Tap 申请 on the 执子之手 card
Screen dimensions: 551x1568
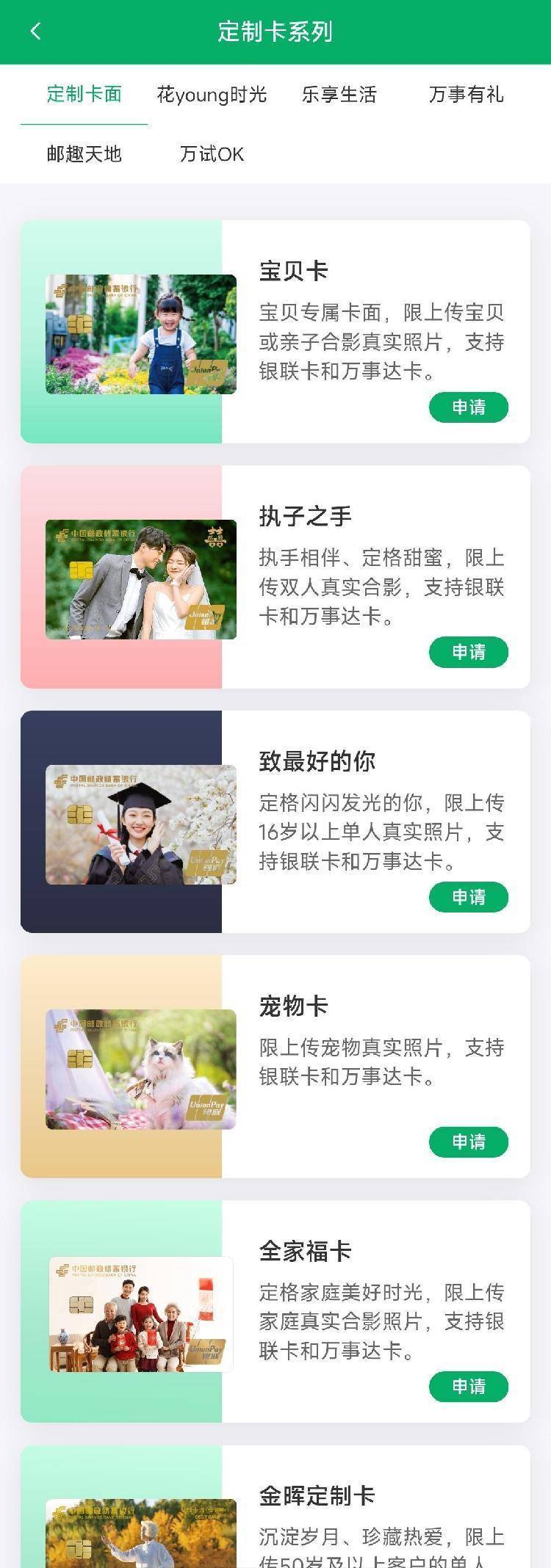[469, 652]
